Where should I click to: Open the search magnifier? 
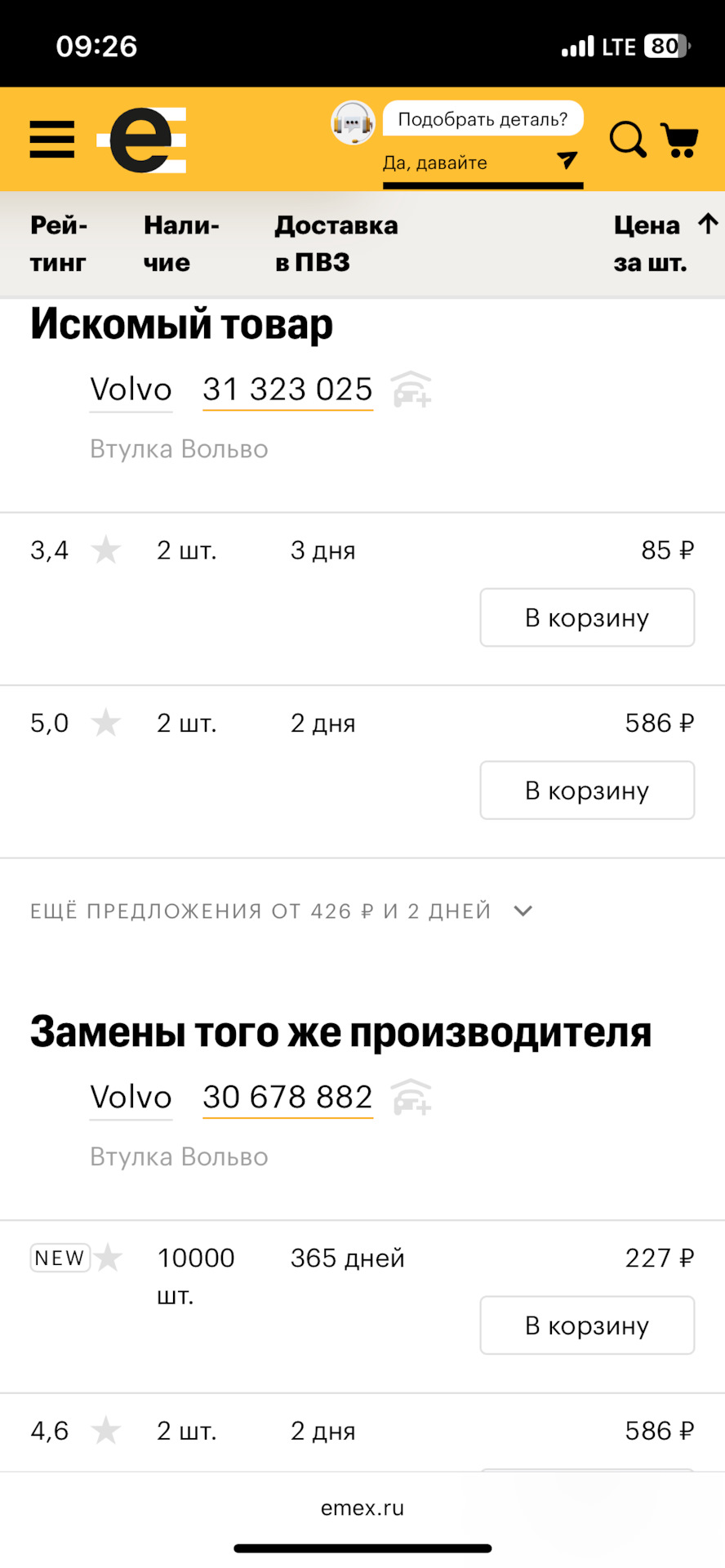tap(627, 140)
